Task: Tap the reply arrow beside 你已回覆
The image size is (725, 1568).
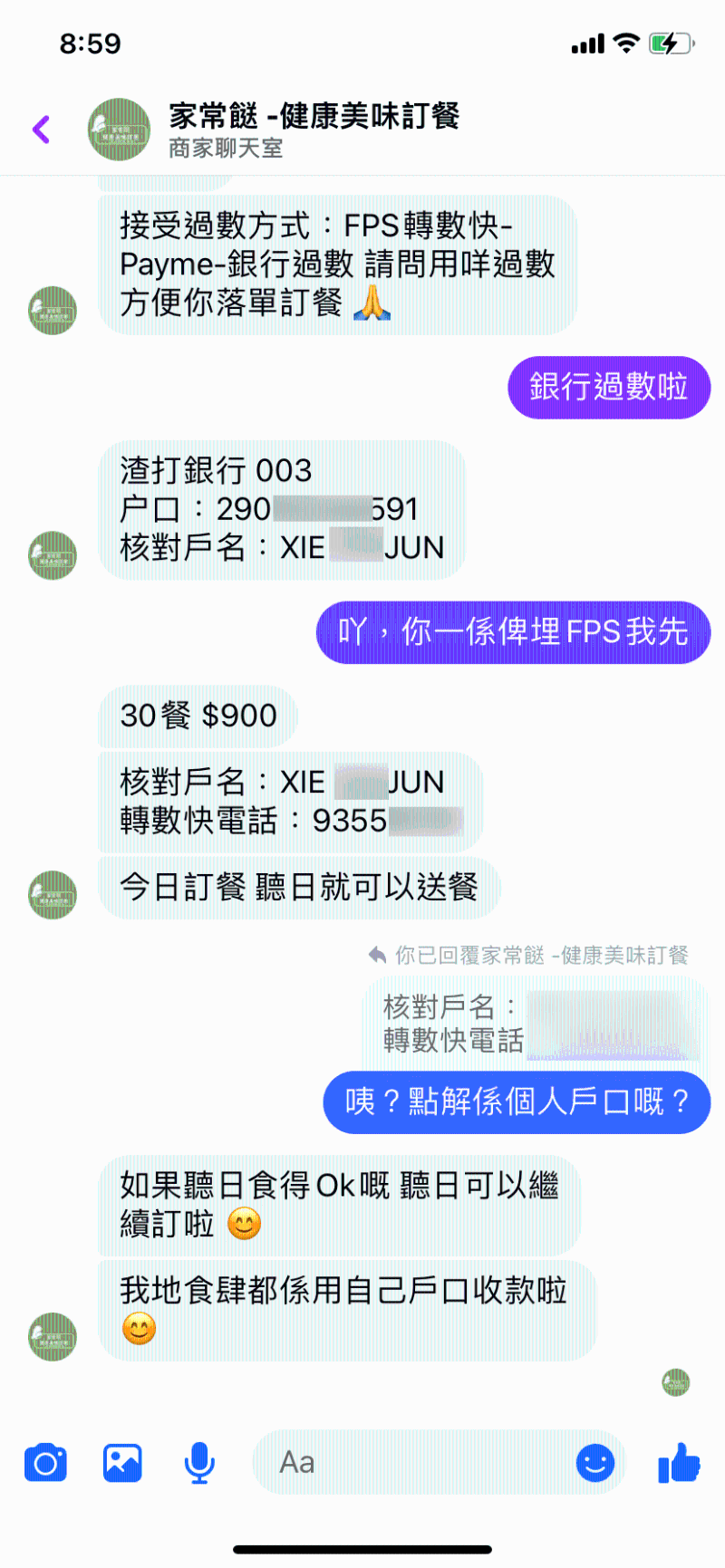Action: [x=375, y=954]
